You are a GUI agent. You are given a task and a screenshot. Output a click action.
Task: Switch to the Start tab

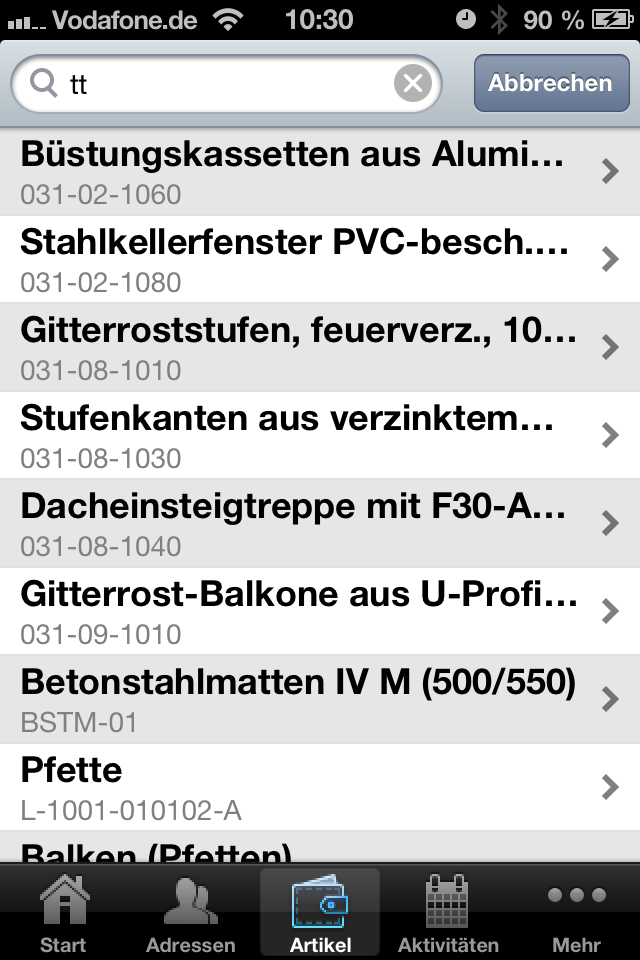click(x=63, y=912)
